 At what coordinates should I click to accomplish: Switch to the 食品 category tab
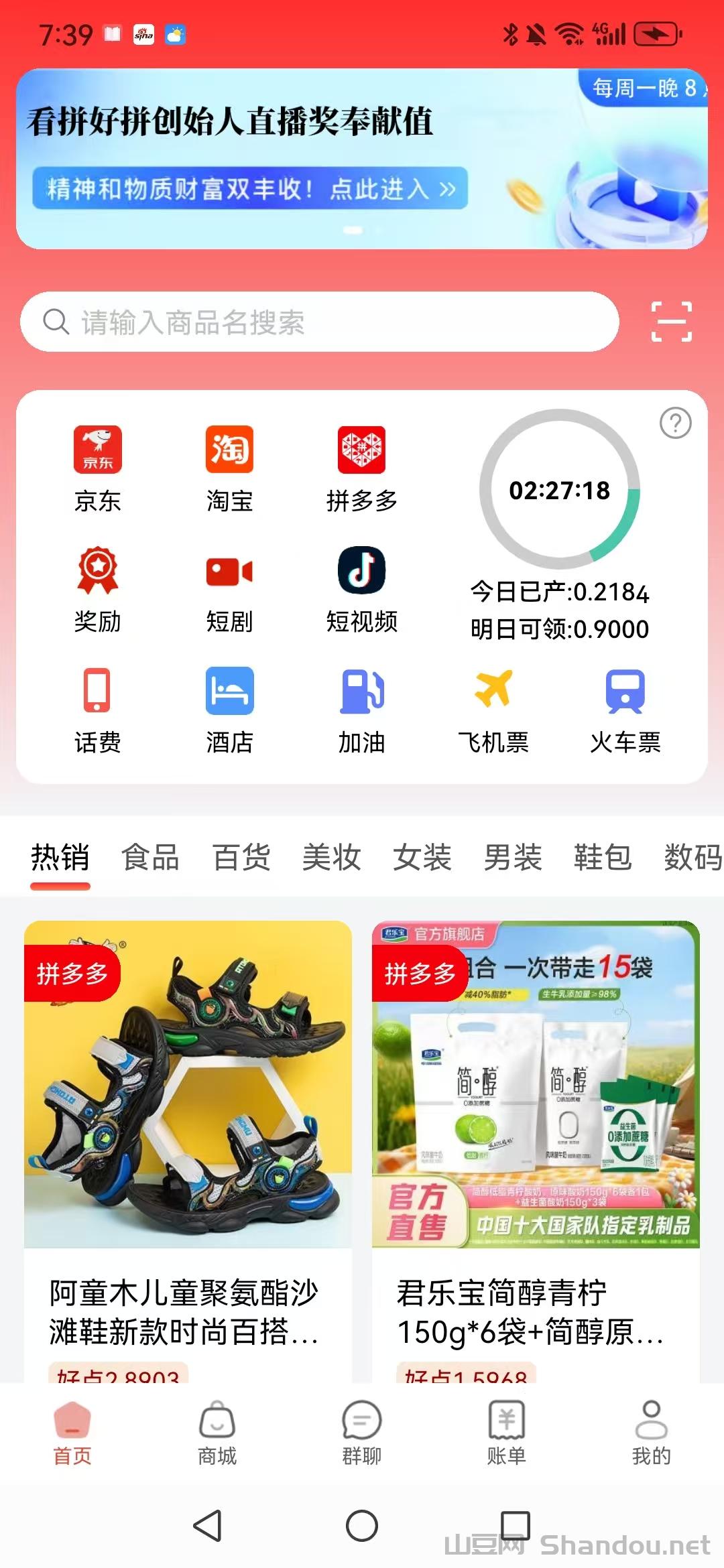pyautogui.click(x=150, y=858)
